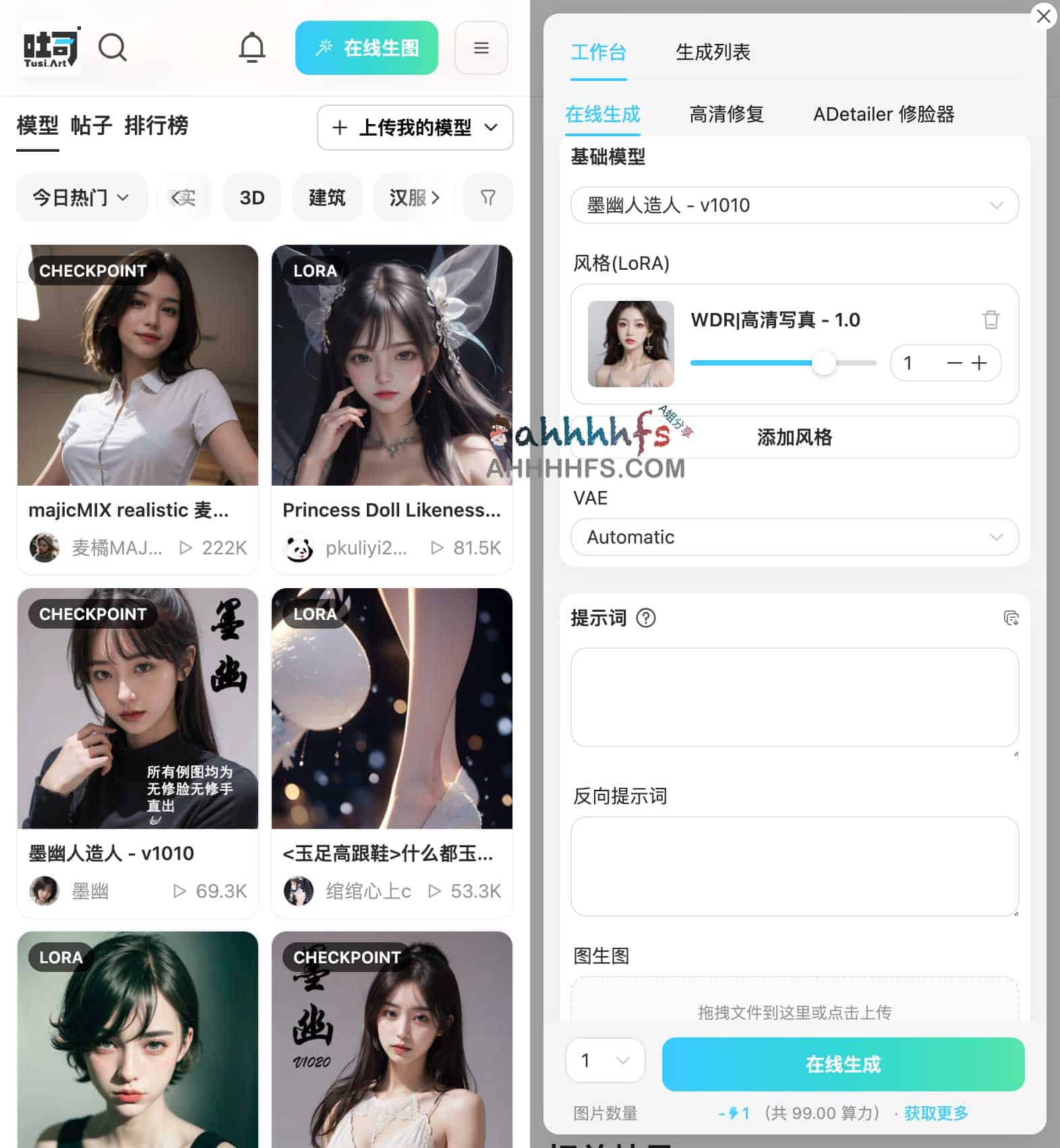The height and width of the screenshot is (1148, 1060).
Task: Tap the 在线生图 button in header
Action: 366,48
